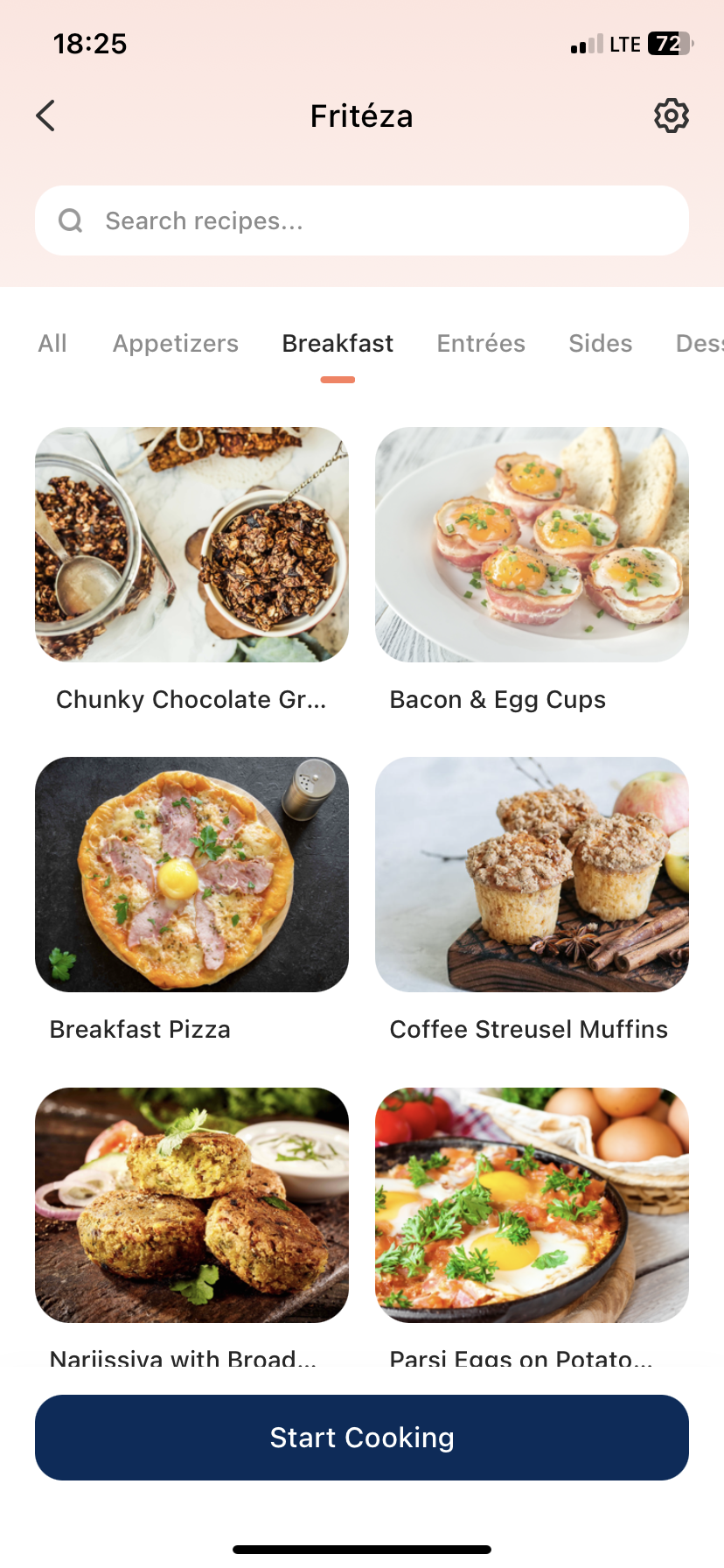
Task: Select the Parsi Eggs on Potato recipe
Action: (532, 1205)
